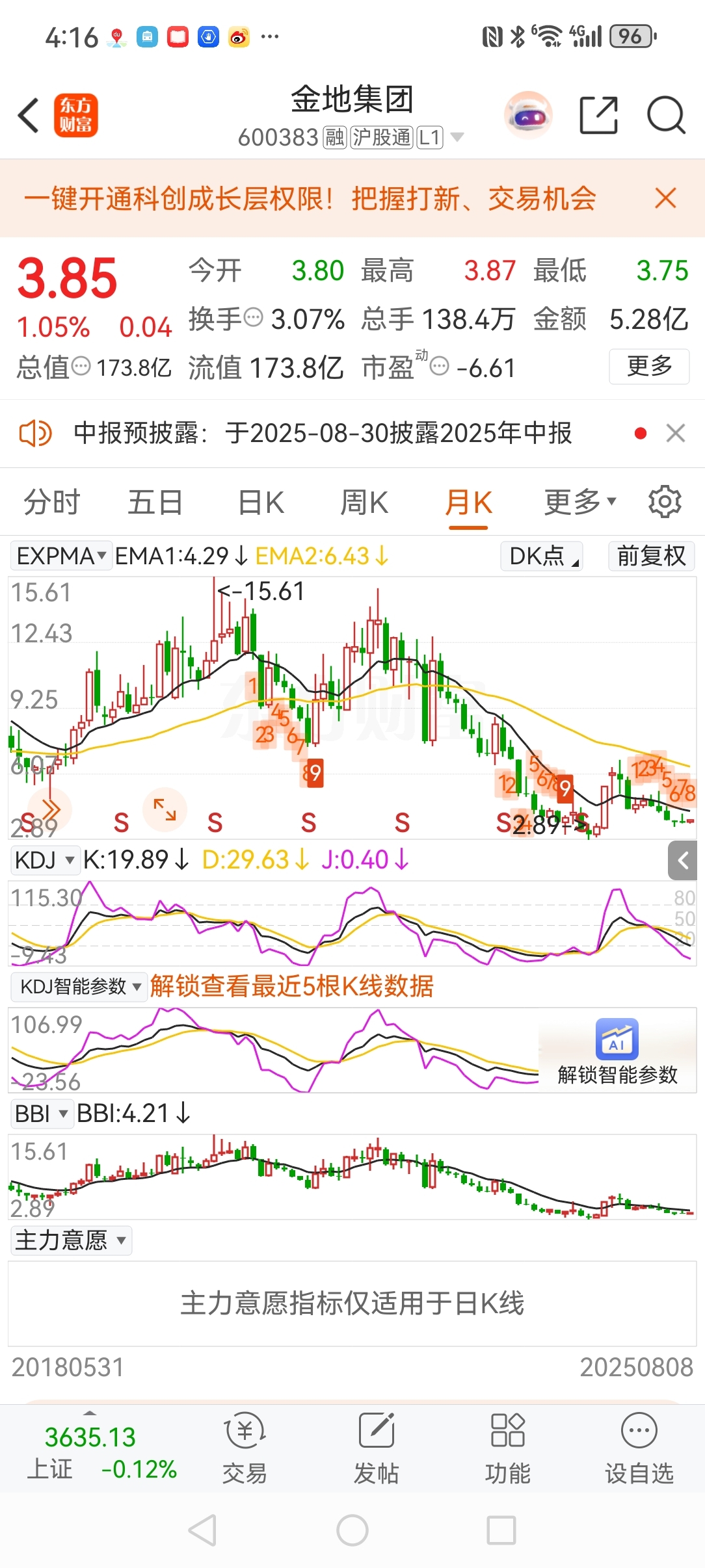
Task: Open the 交易 trade button
Action: point(245,1448)
